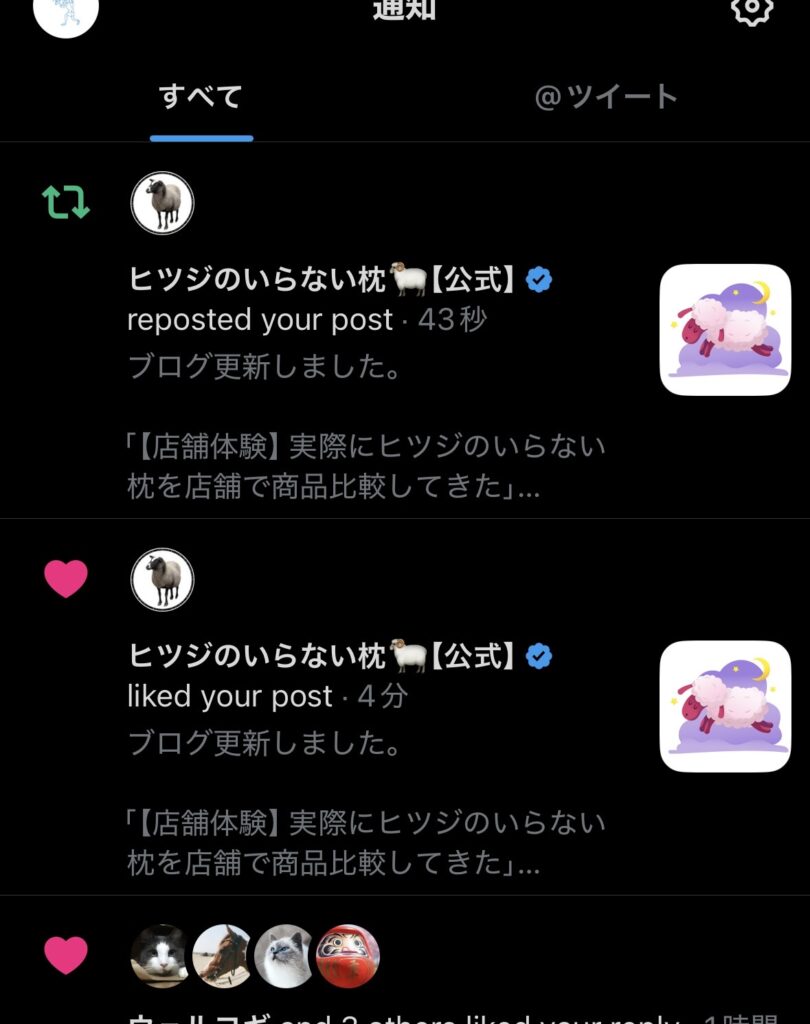Screen dimensions: 810x1024
Task: View sheep avatar profile in repost notification
Action: point(162,203)
